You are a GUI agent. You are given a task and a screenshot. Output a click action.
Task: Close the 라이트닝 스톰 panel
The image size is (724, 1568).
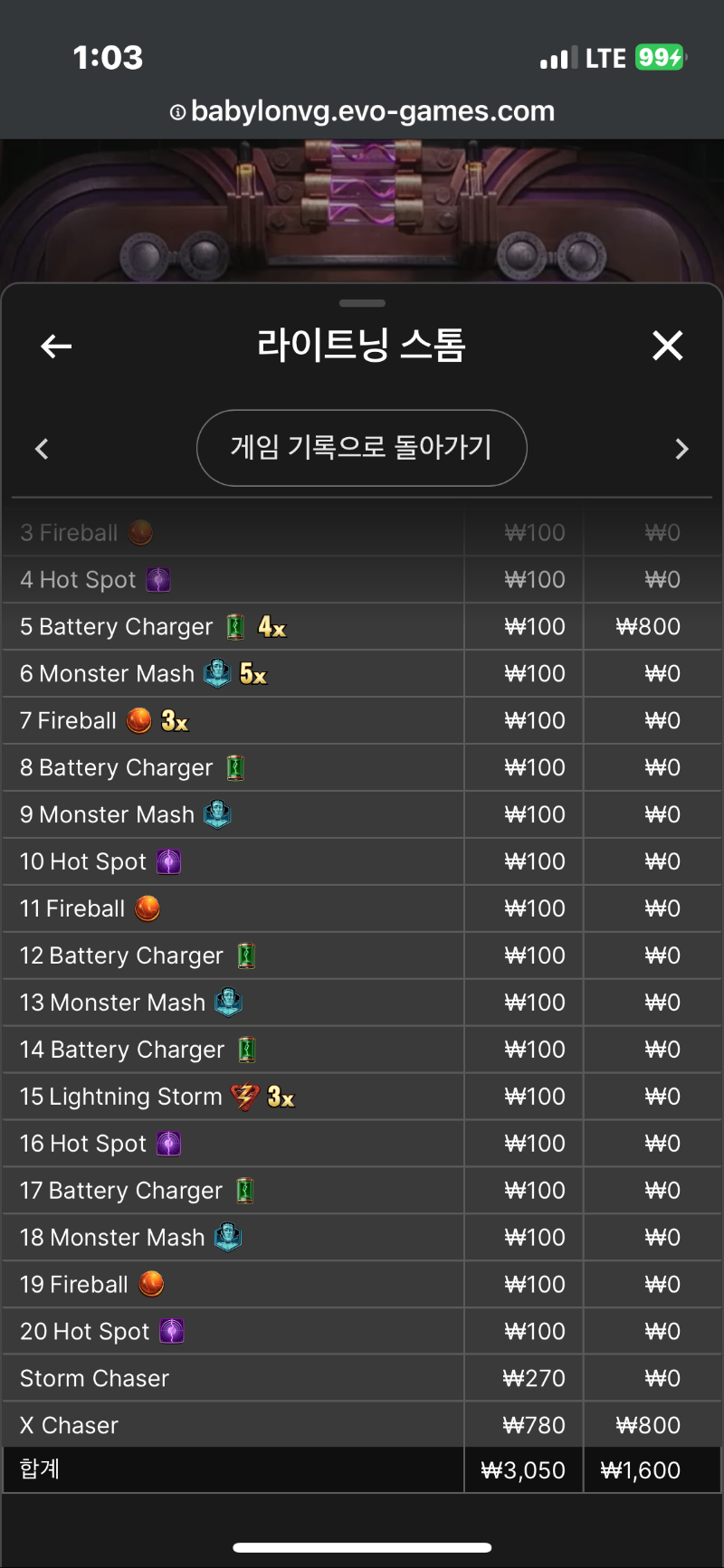[x=668, y=345]
